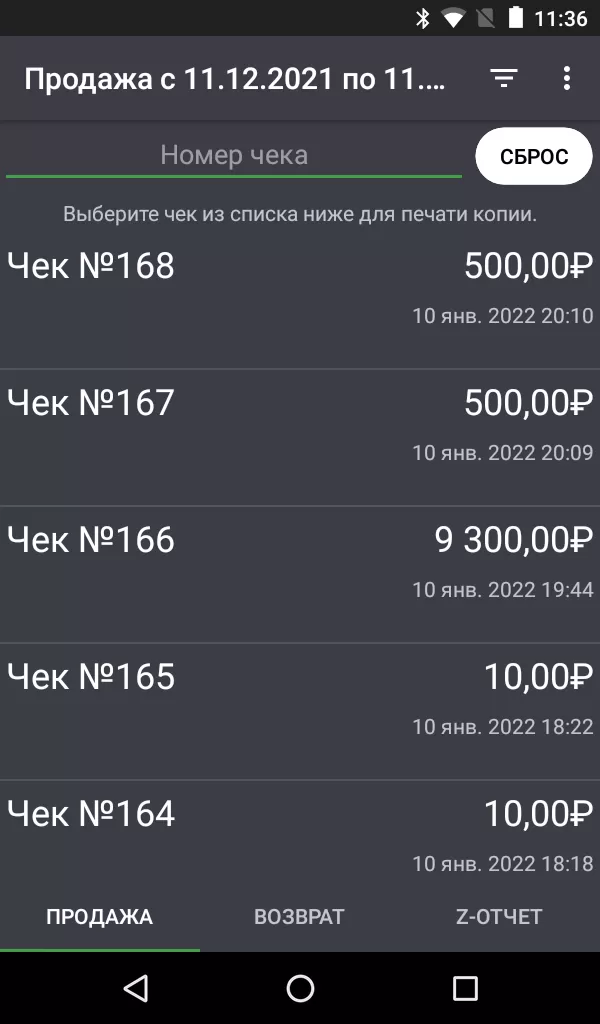Go back using the system back button
The width and height of the screenshot is (600, 1024).
pos(135,989)
